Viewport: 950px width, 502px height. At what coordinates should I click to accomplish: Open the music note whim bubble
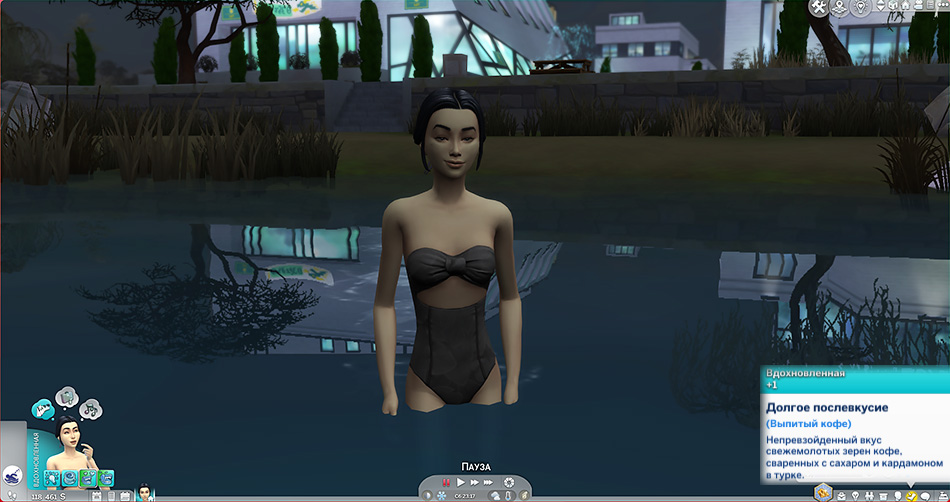(91, 409)
